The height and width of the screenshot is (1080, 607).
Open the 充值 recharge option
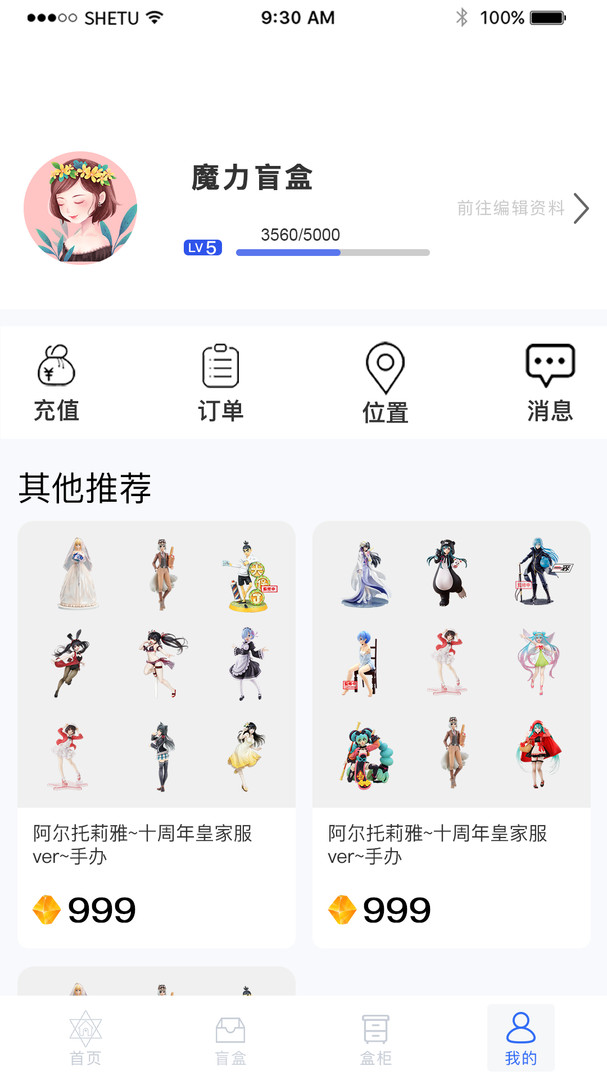56,383
